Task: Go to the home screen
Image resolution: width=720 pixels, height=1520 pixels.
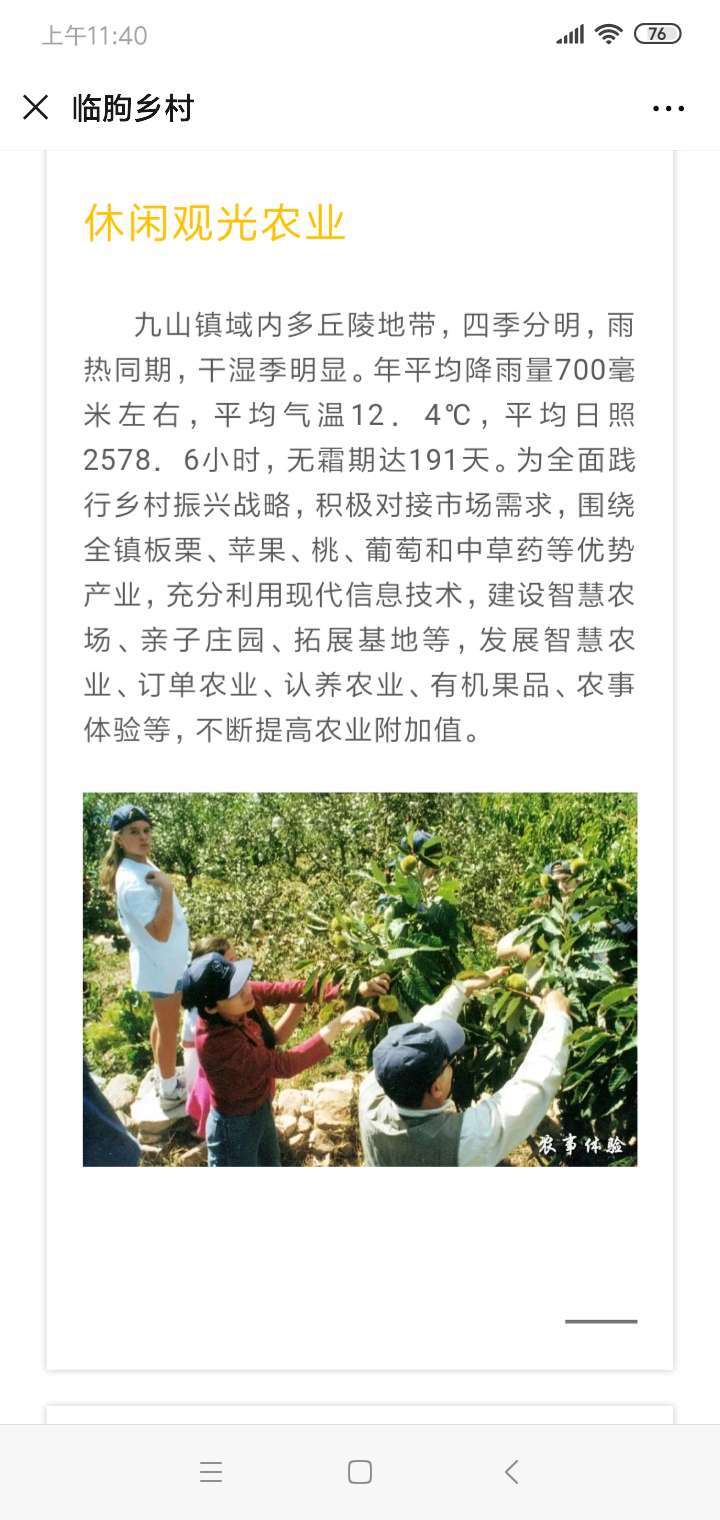Action: [360, 1471]
